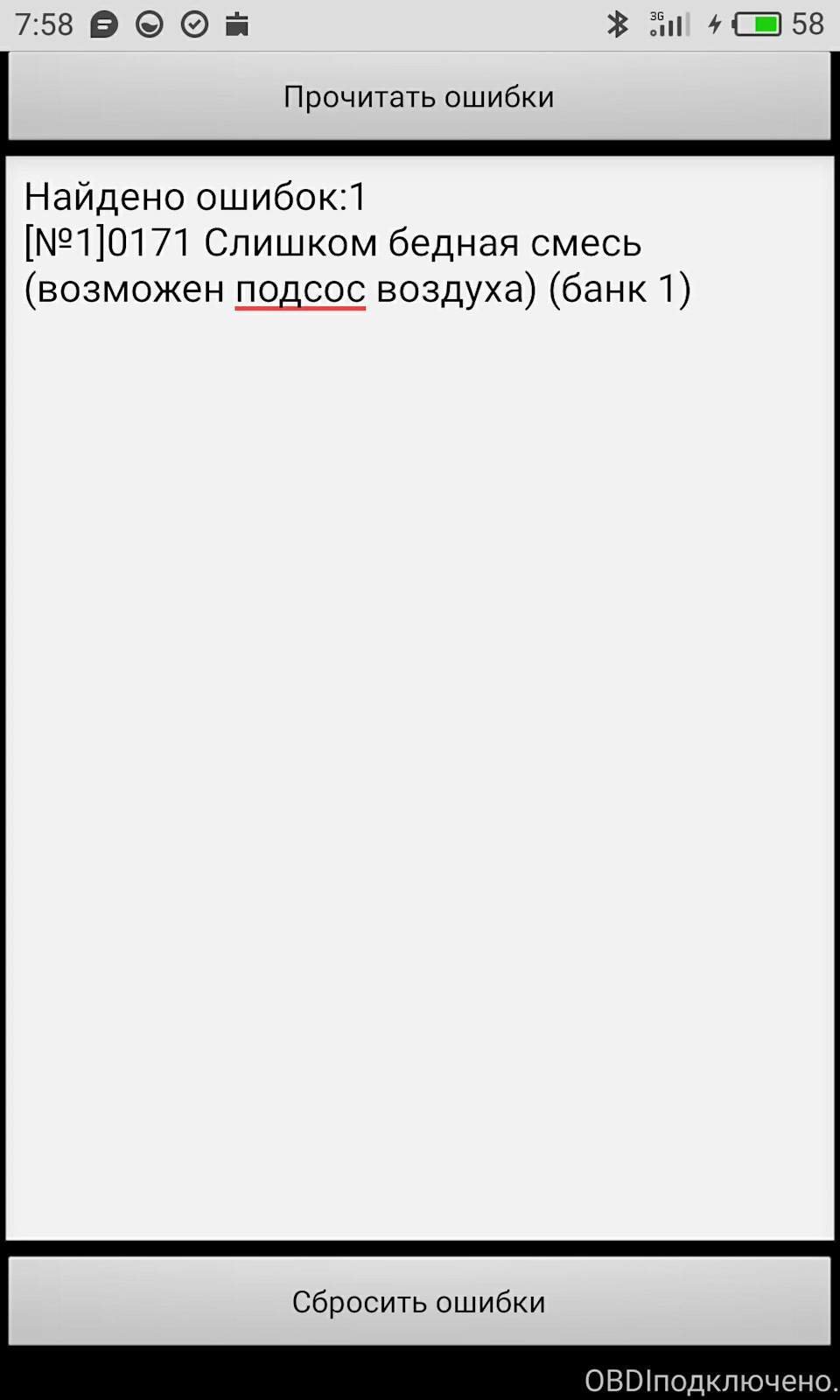The width and height of the screenshot is (840, 1400).
Task: Focus the error results text field
Action: coord(419,700)
